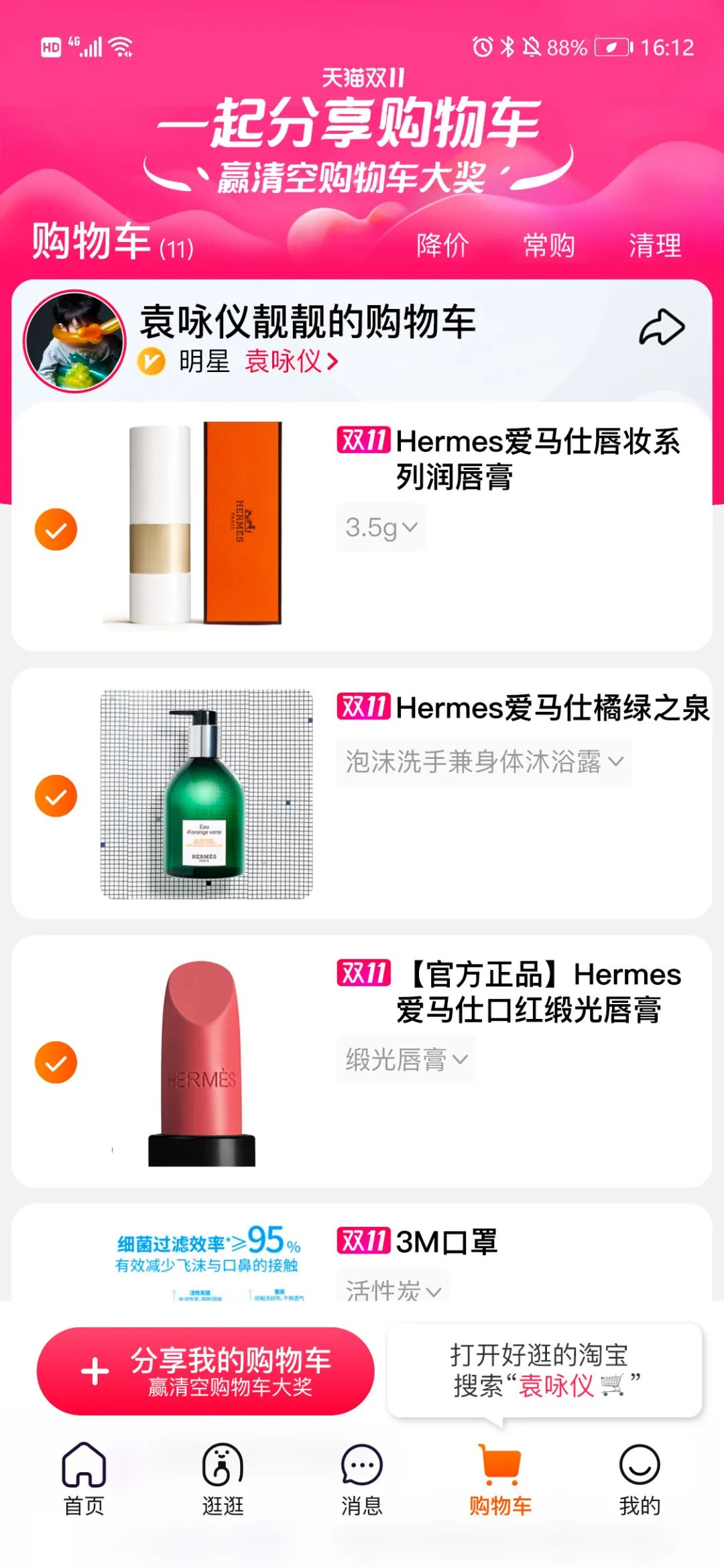Image resolution: width=724 pixels, height=1568 pixels.
Task: Select the 购物车 bottom tab
Action: tap(500, 1478)
